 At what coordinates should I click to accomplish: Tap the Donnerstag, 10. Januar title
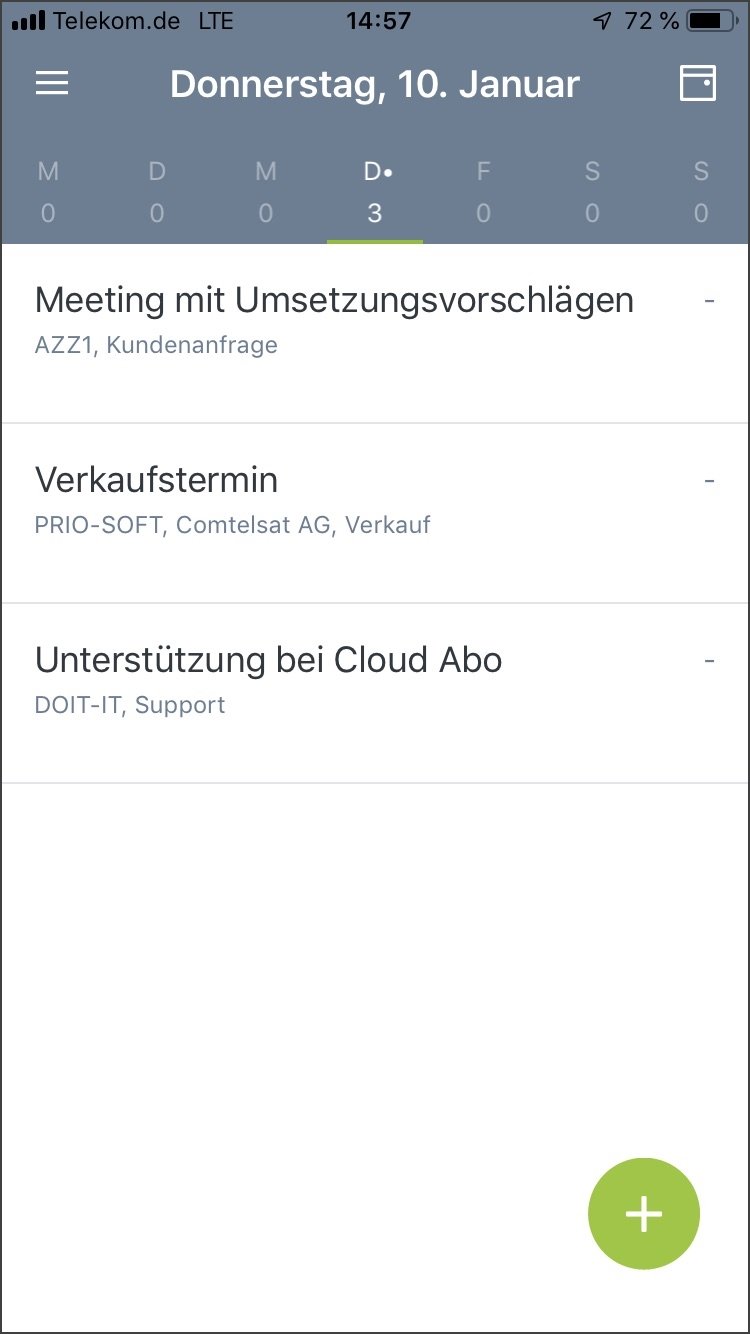point(374,84)
